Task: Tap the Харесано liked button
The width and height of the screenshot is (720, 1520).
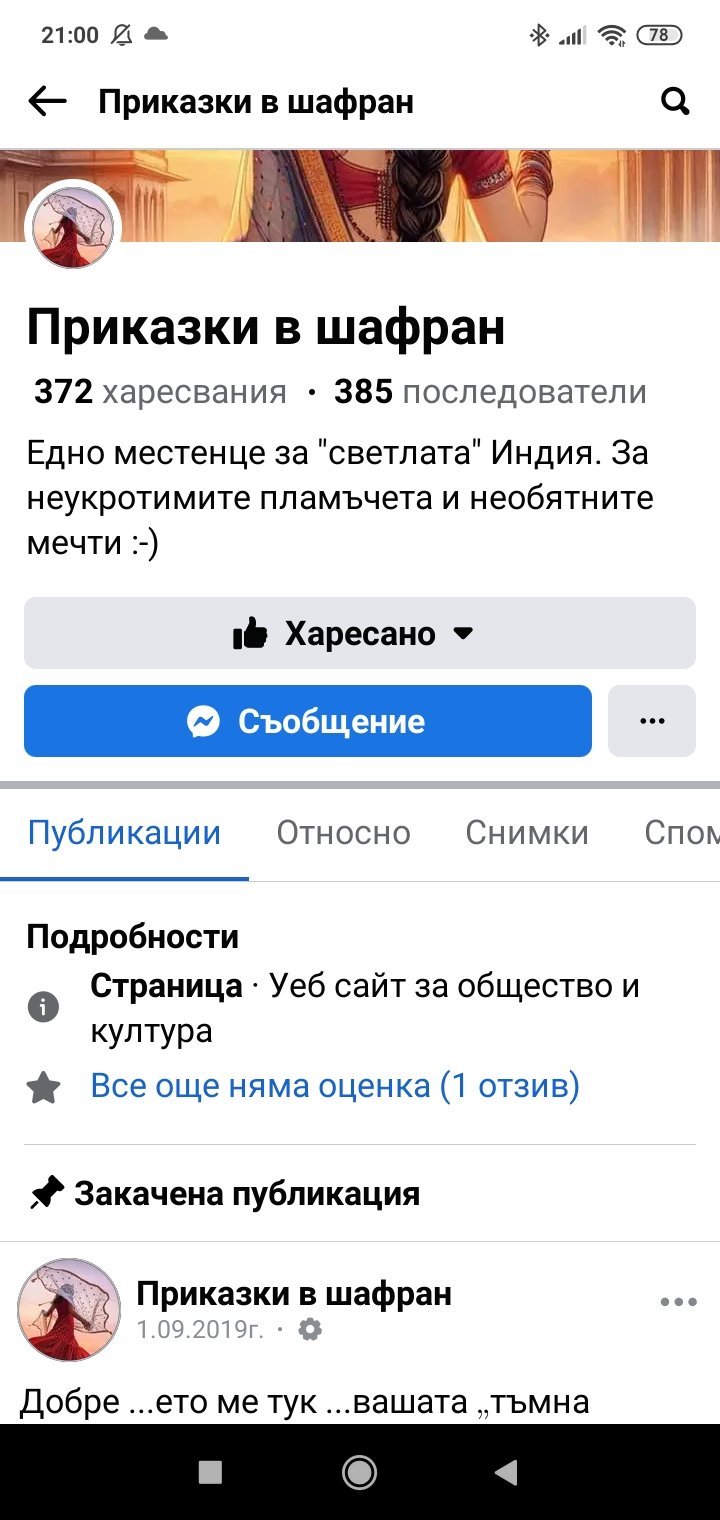Action: pos(360,633)
